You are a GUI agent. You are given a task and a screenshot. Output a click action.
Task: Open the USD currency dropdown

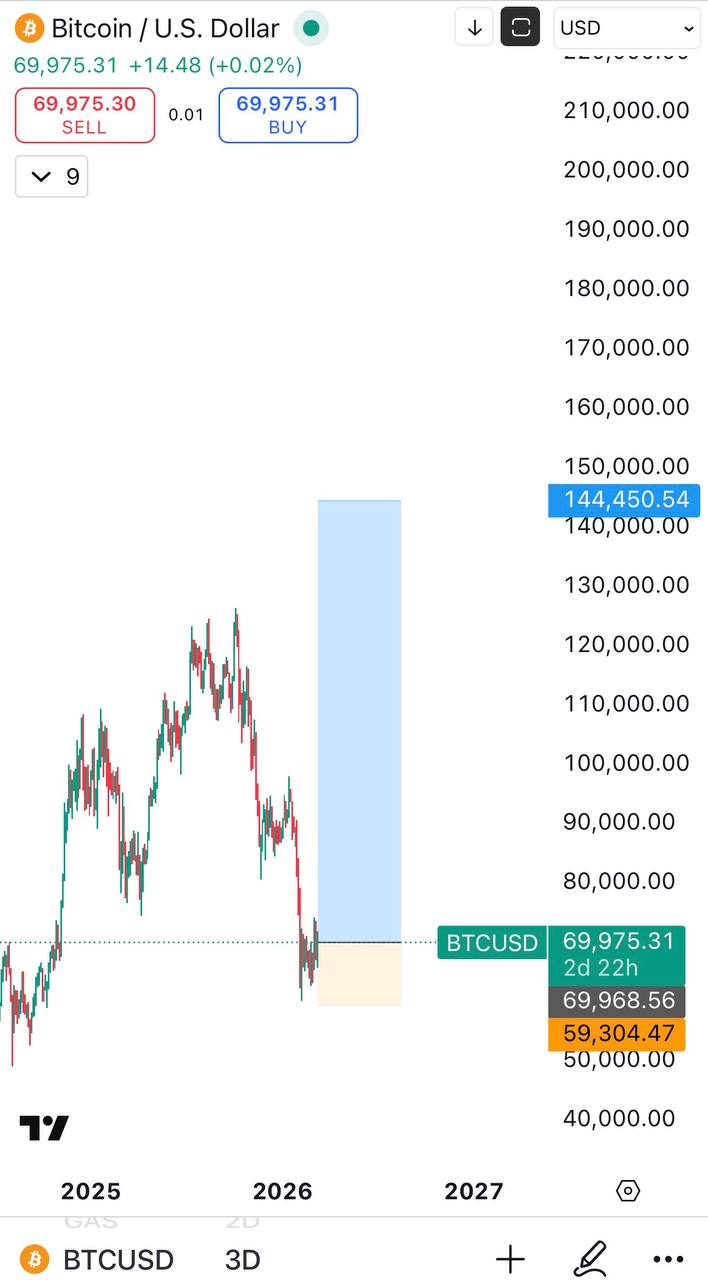[628, 28]
